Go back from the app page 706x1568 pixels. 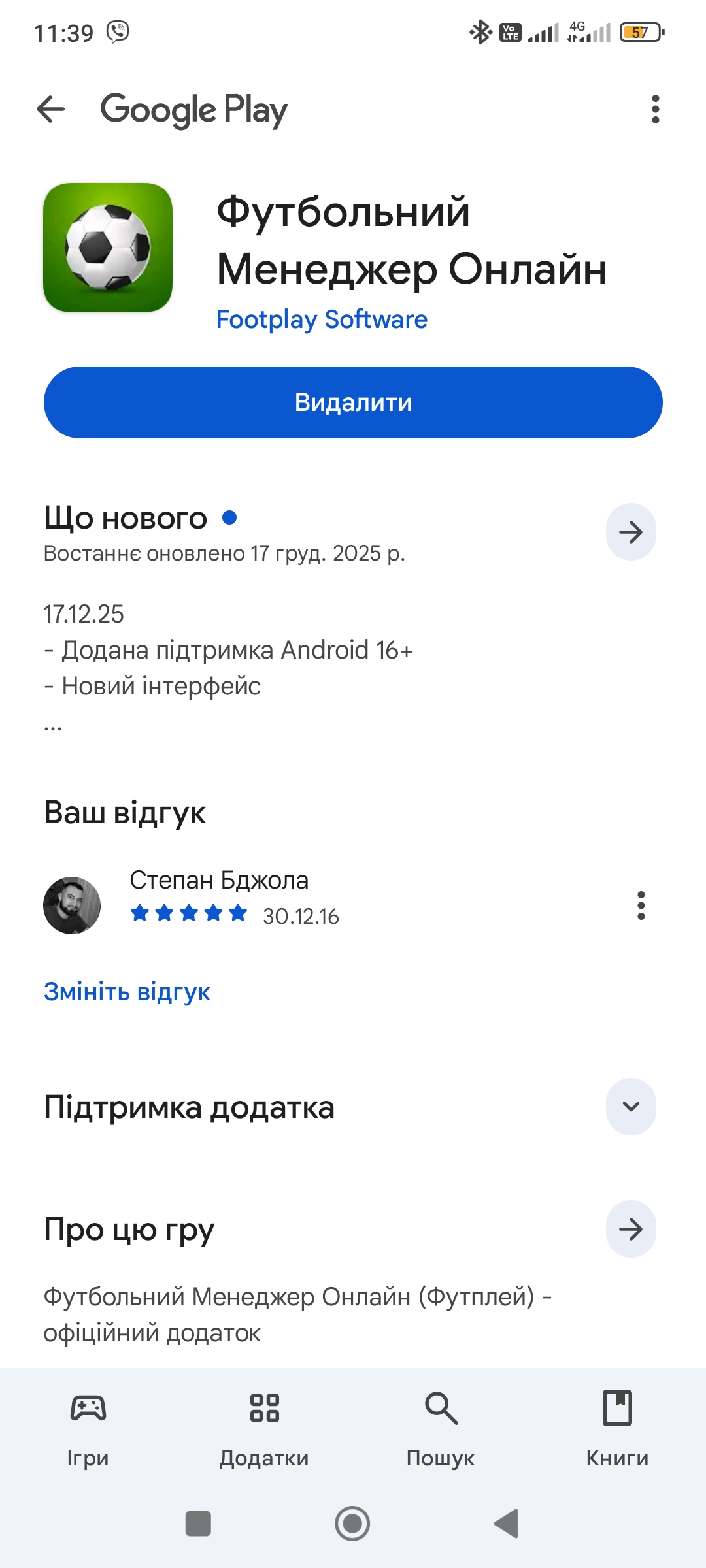(51, 109)
